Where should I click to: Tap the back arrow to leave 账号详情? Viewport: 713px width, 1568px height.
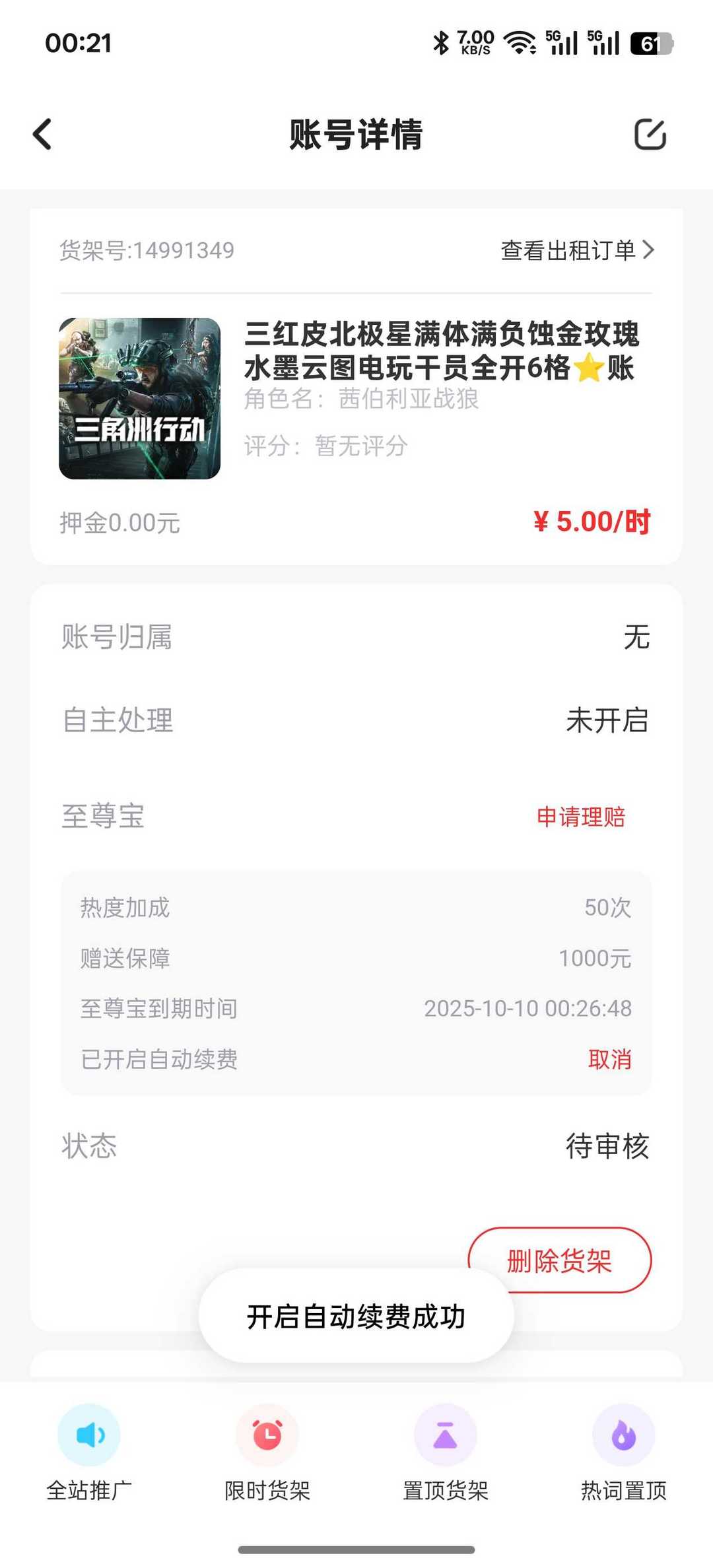(x=42, y=135)
